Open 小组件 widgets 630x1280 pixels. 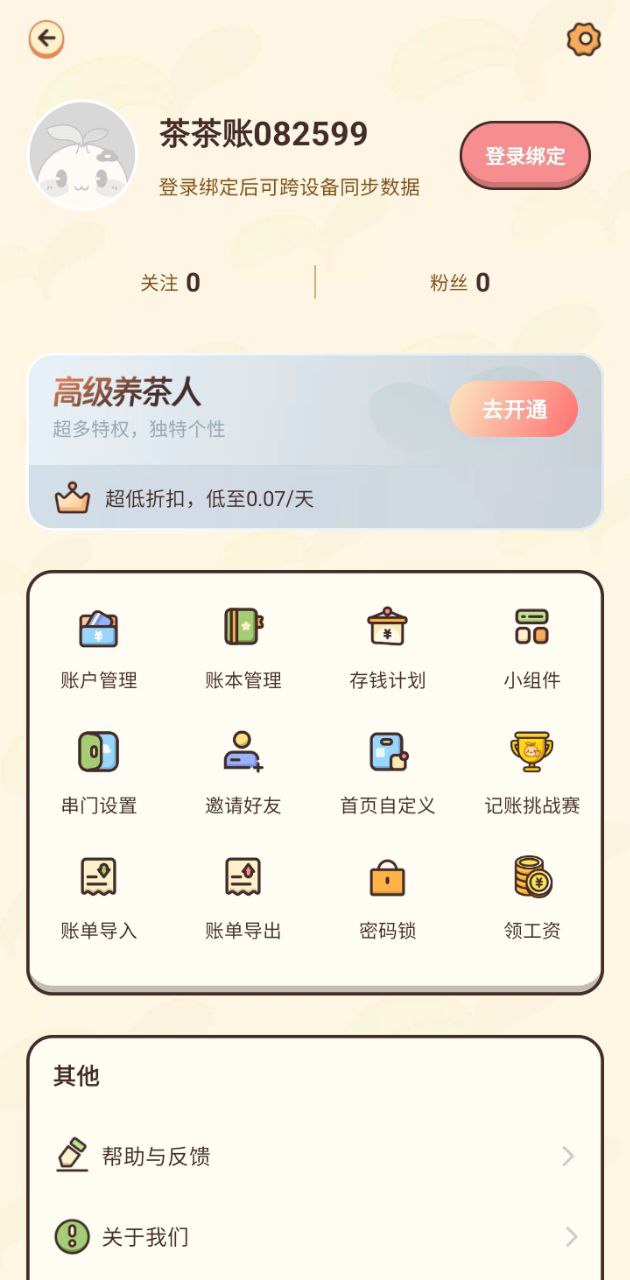(x=532, y=648)
